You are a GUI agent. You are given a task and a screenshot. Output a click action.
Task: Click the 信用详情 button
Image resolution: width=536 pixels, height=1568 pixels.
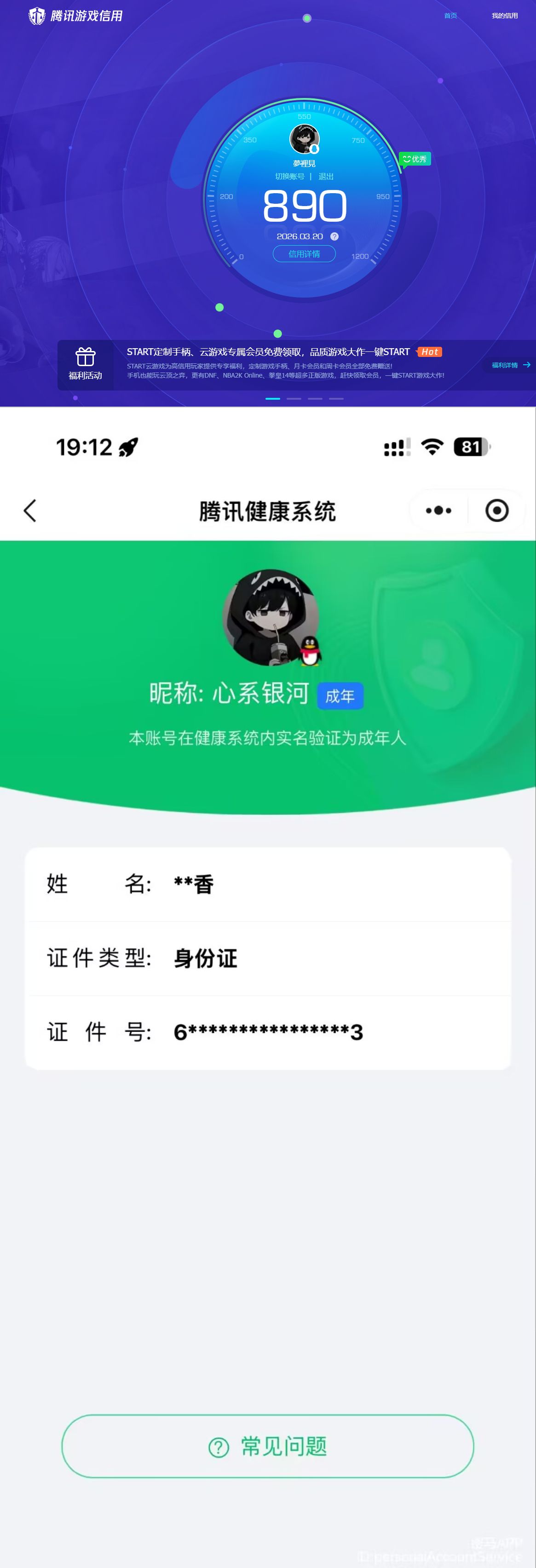[304, 254]
